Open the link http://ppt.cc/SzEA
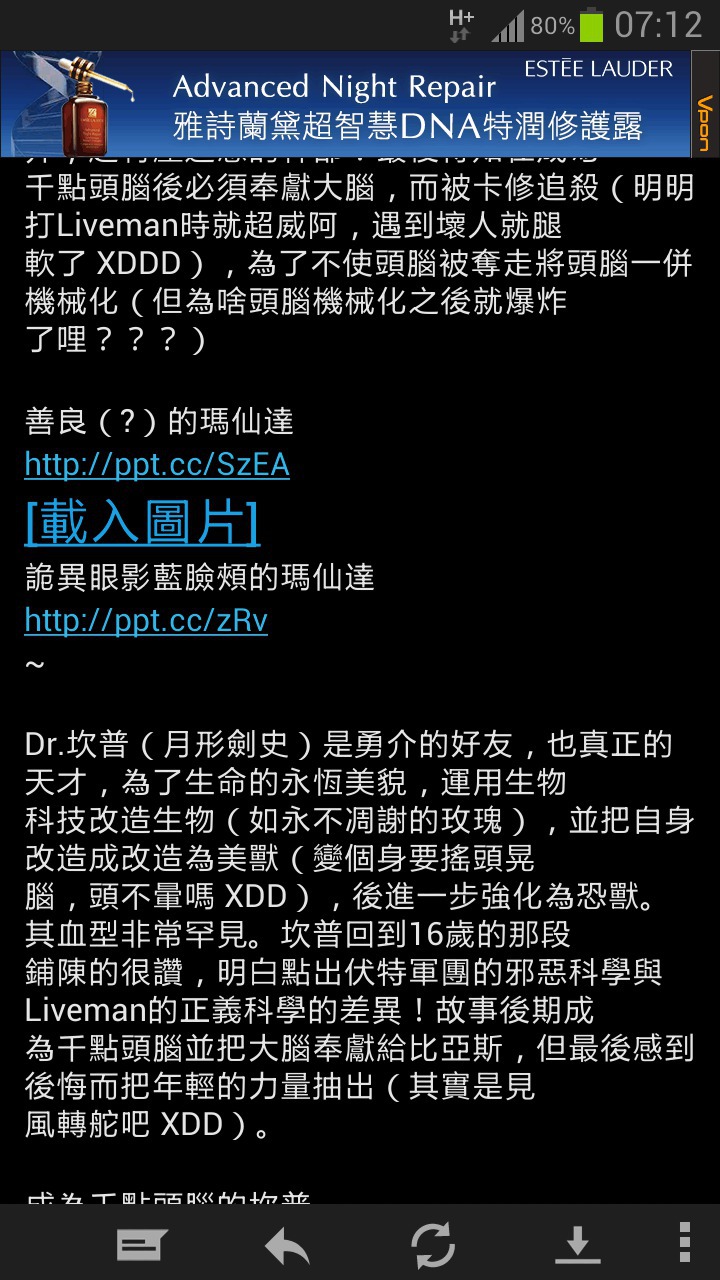Screen dimensions: 720x1280 [157, 465]
